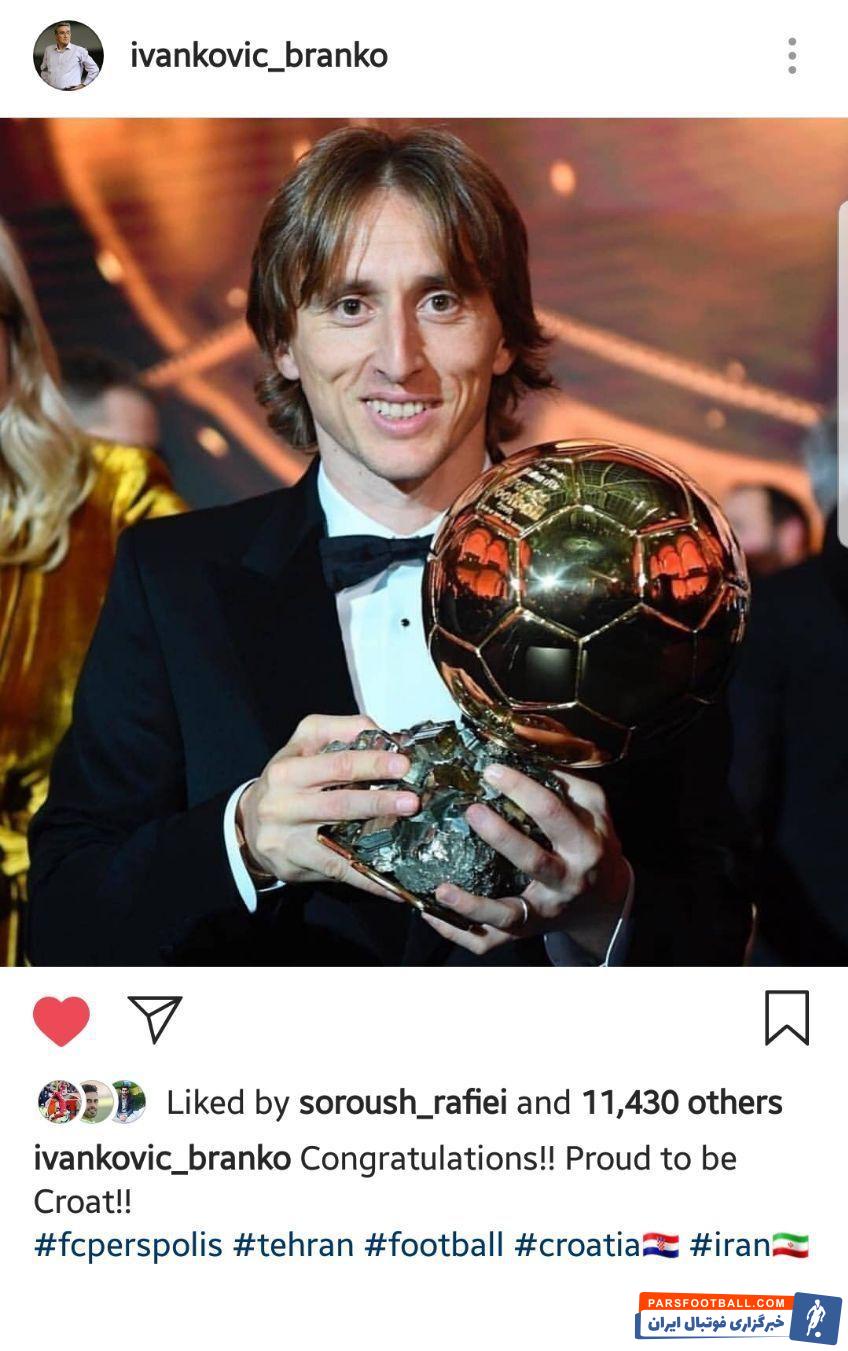This screenshot has height=1351, width=848.
Task: Open the post's three-dot overflow menu
Action: tap(791, 56)
